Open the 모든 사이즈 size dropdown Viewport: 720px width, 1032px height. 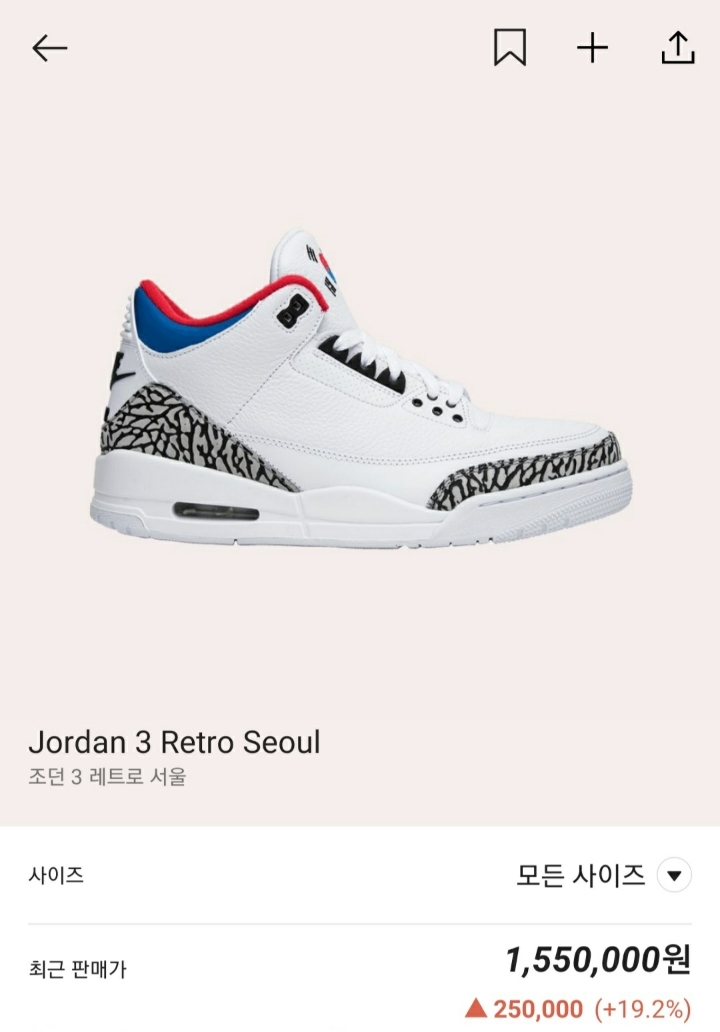[x=673, y=877]
